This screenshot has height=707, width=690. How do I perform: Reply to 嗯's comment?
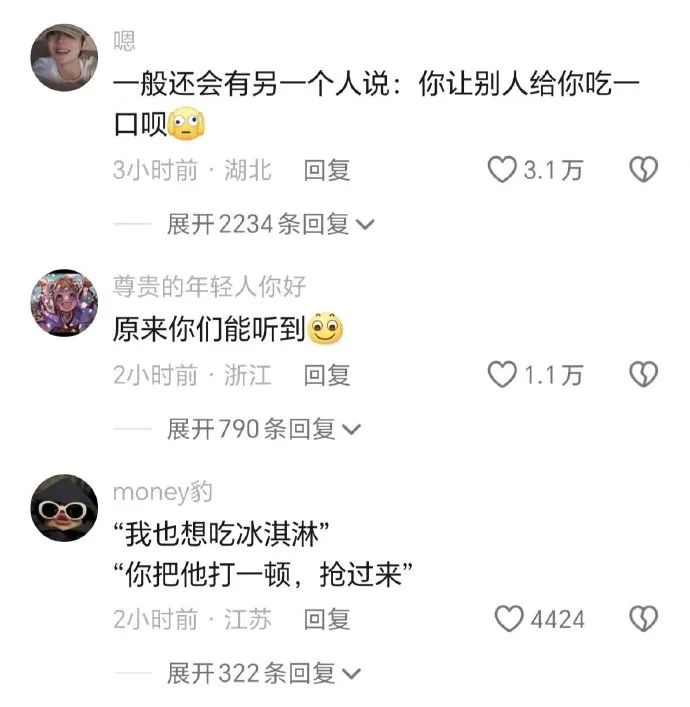click(327, 170)
